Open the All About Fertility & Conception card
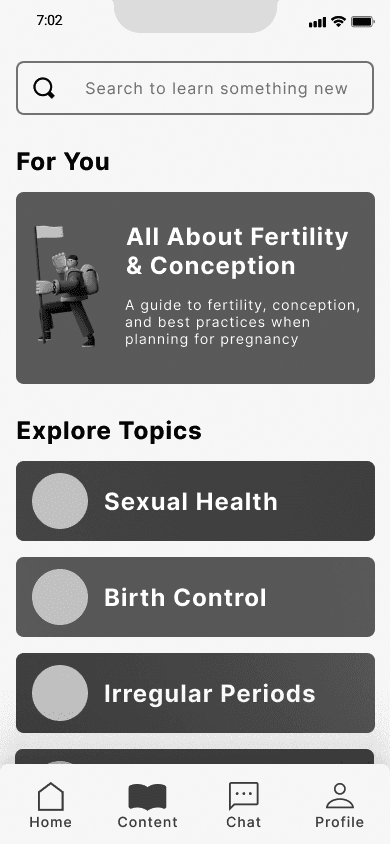Image resolution: width=390 pixels, height=844 pixels. pos(195,288)
